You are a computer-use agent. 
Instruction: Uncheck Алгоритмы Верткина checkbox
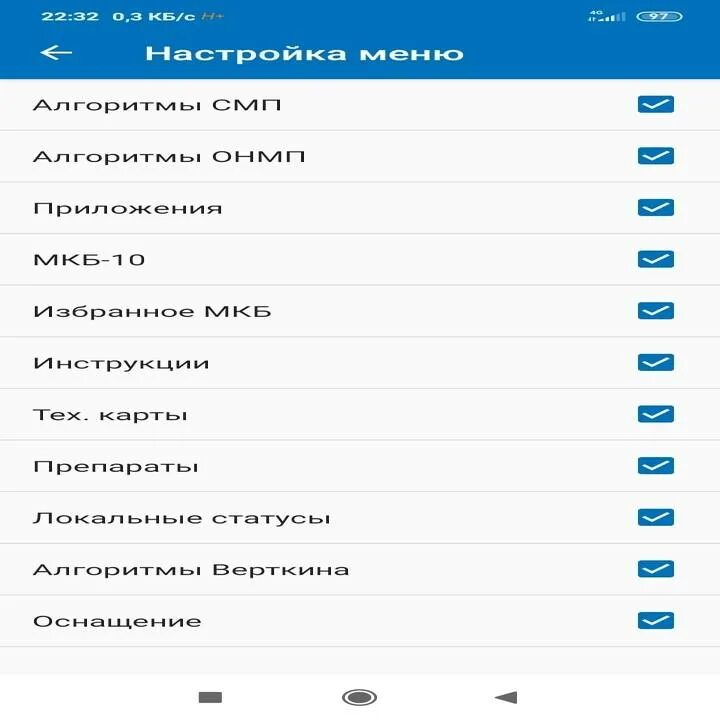(x=656, y=569)
